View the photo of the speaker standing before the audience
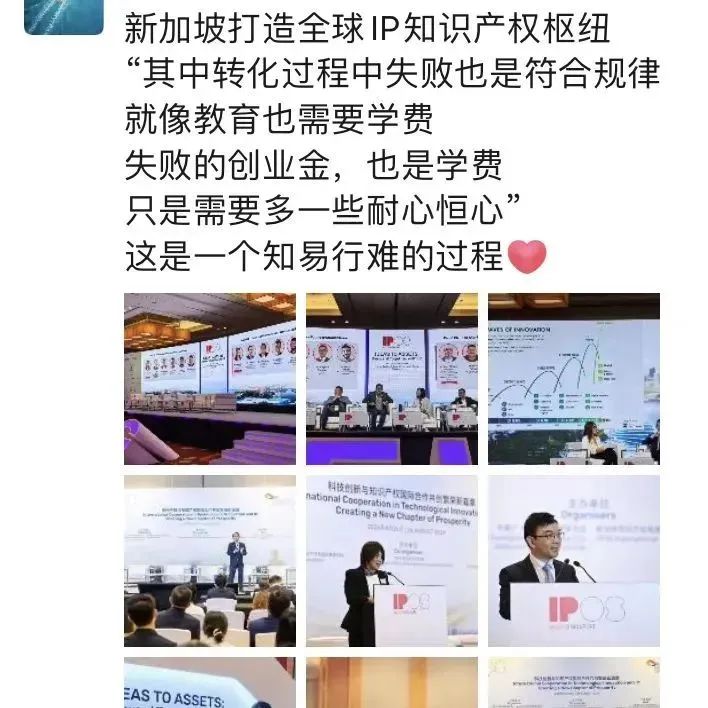Image resolution: width=708 pixels, height=708 pixels. (209, 560)
